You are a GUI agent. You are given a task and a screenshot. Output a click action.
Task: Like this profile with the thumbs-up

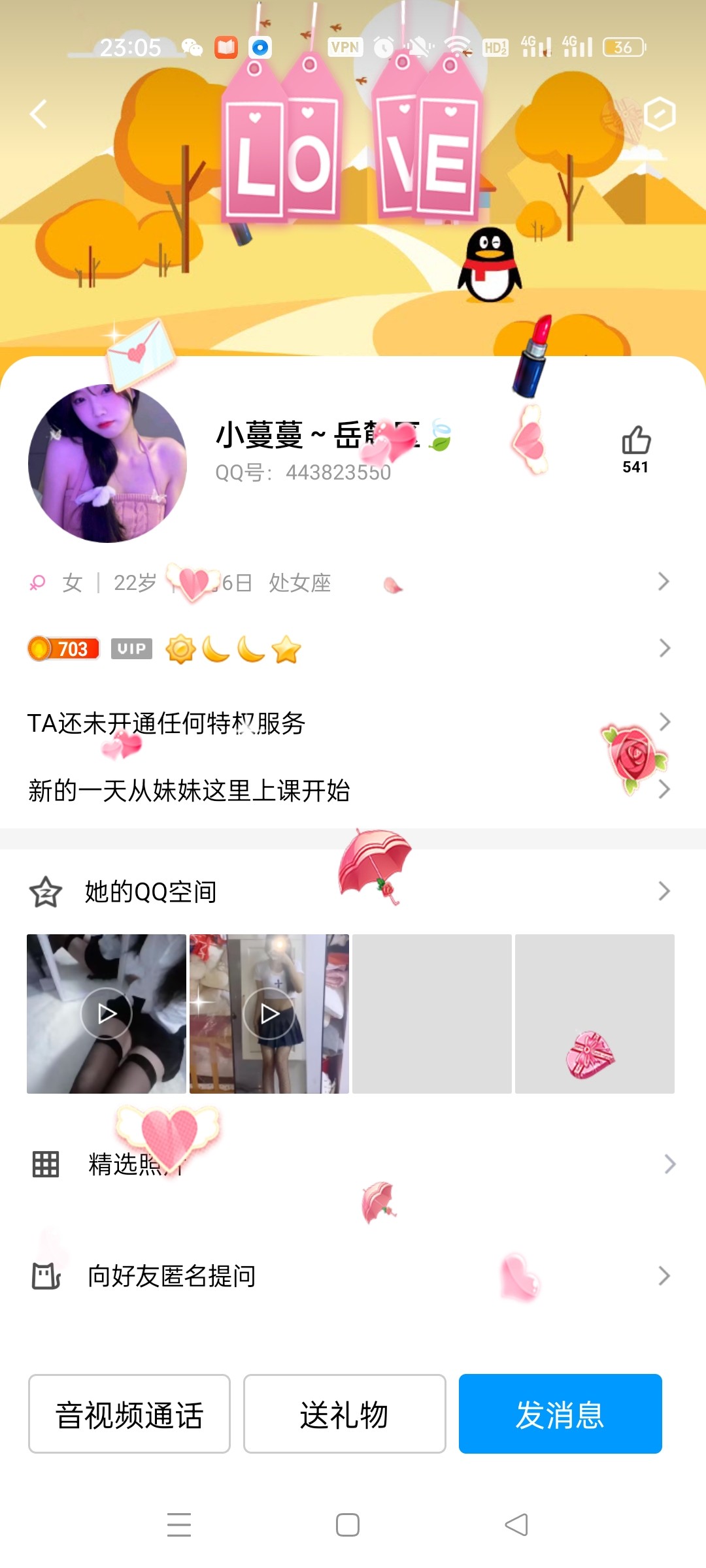[635, 441]
